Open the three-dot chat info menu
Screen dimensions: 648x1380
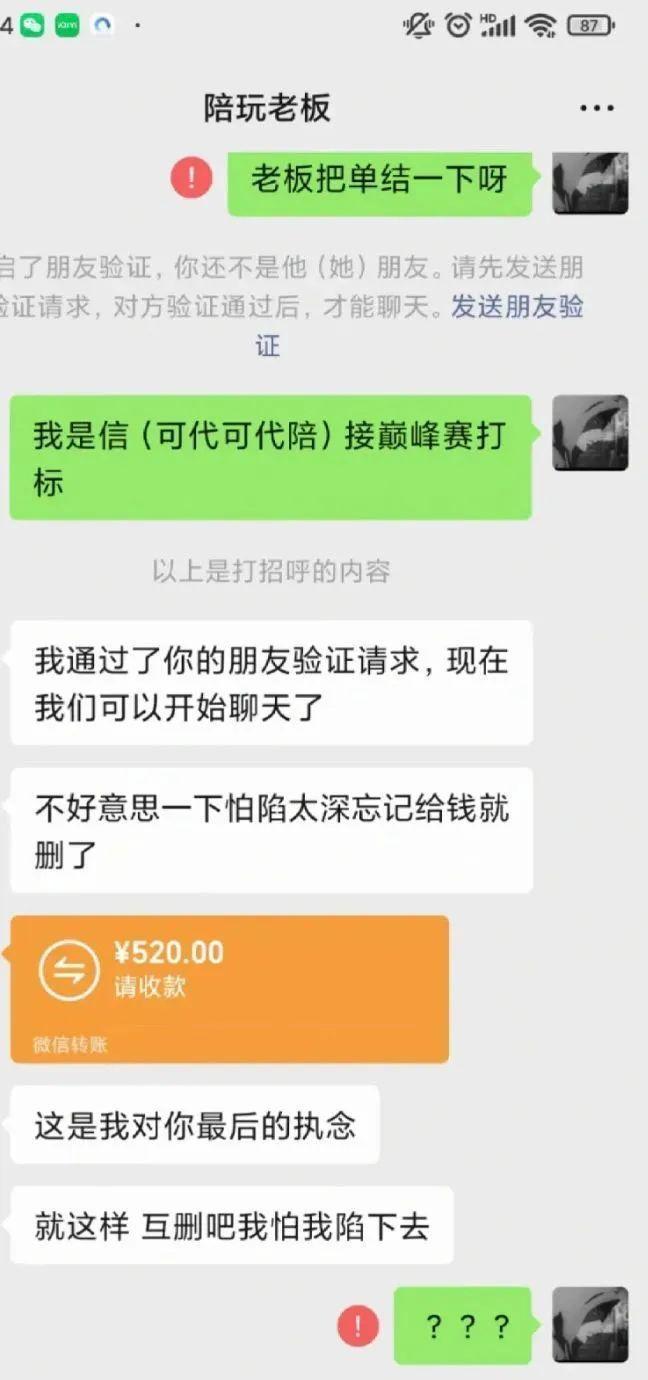(x=596, y=108)
